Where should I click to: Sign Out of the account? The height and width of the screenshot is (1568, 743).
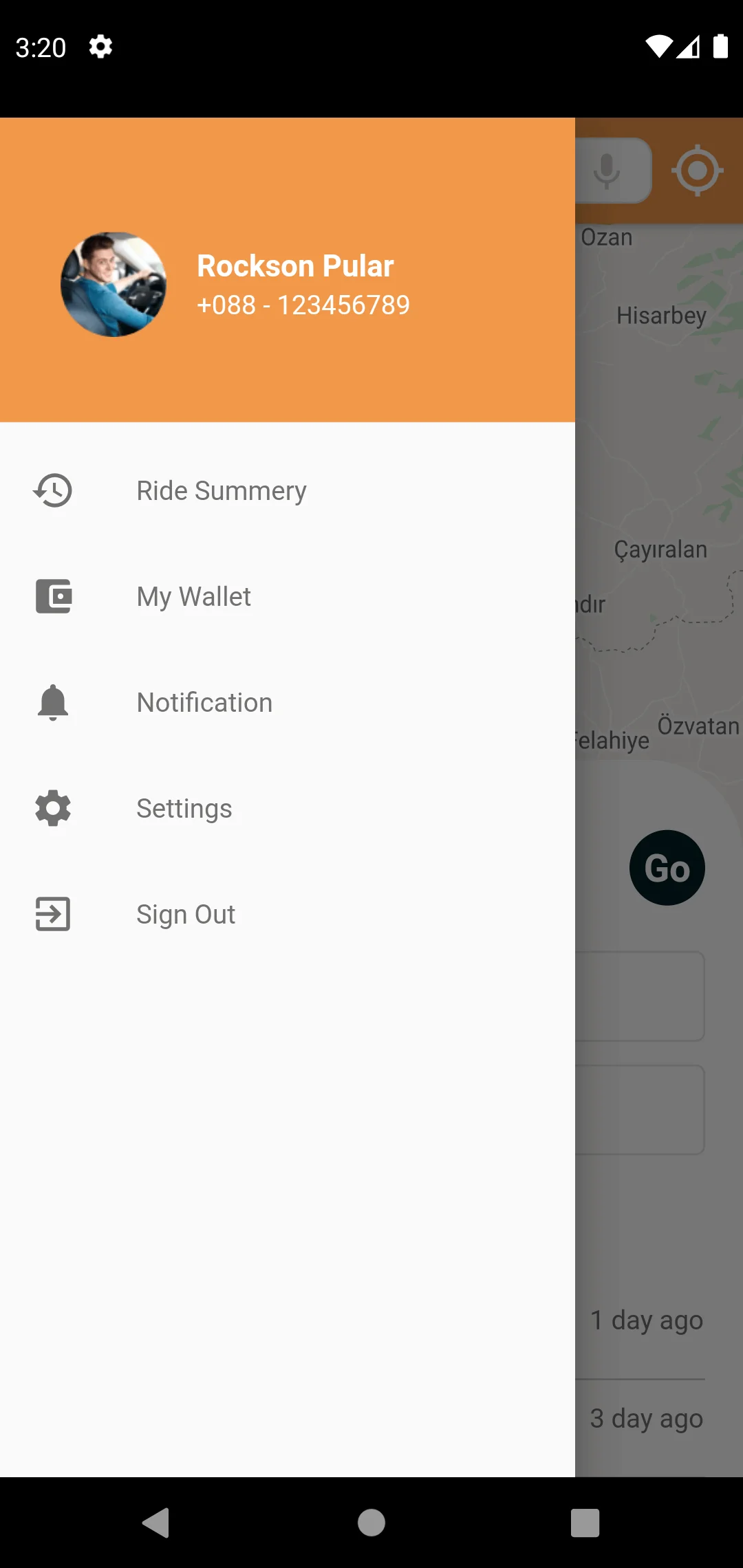point(186,915)
